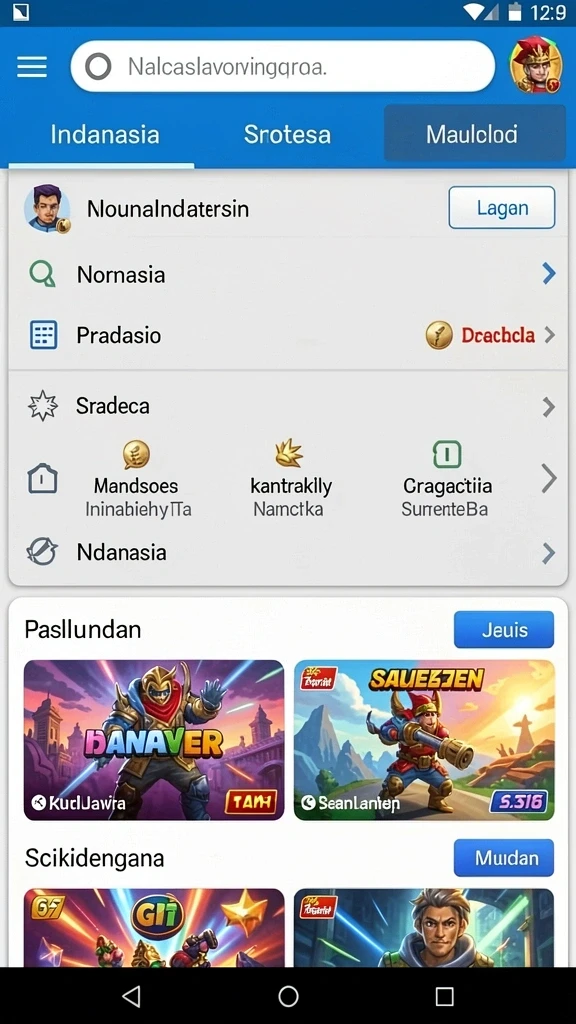Tap the Jeuis button beside Pasllundan

504,630
